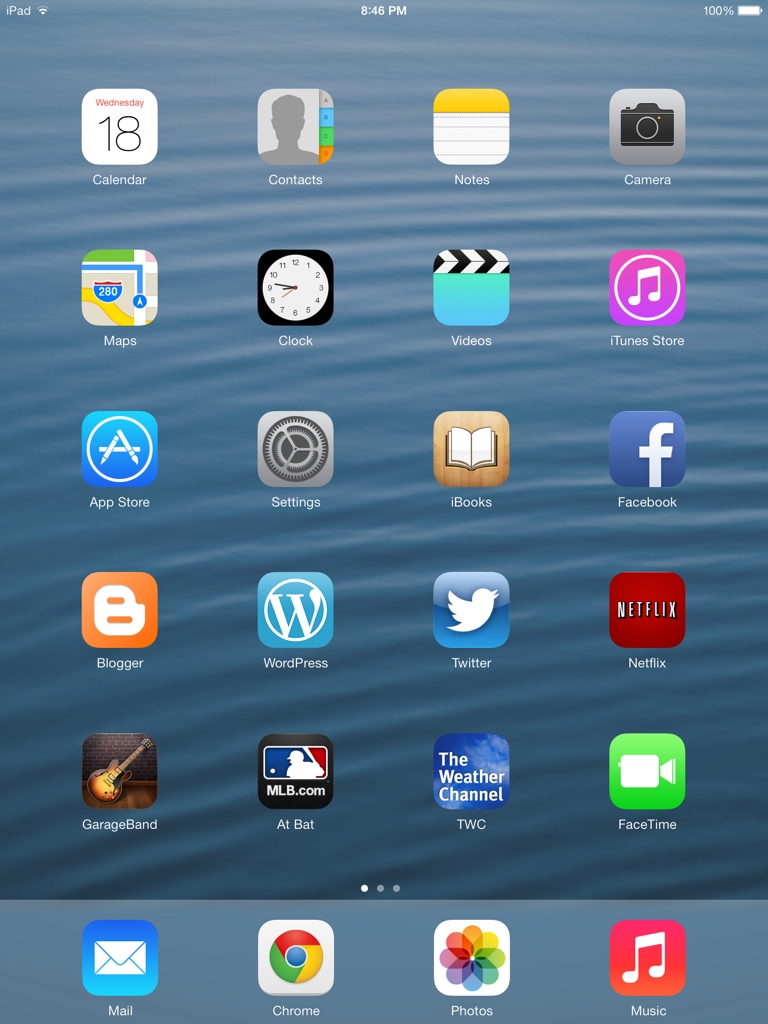Open Settings
This screenshot has width=768, height=1024.
pos(295,449)
